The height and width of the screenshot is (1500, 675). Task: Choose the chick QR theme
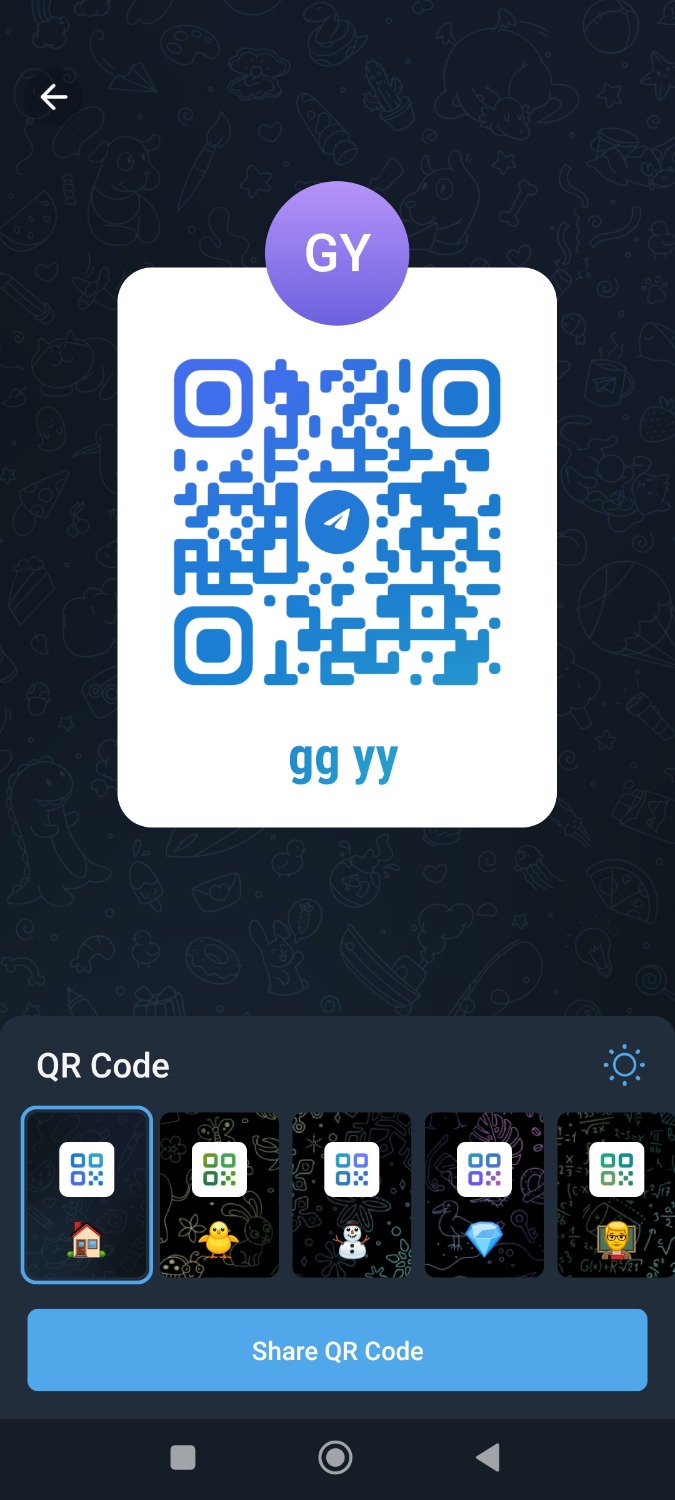pyautogui.click(x=219, y=1194)
